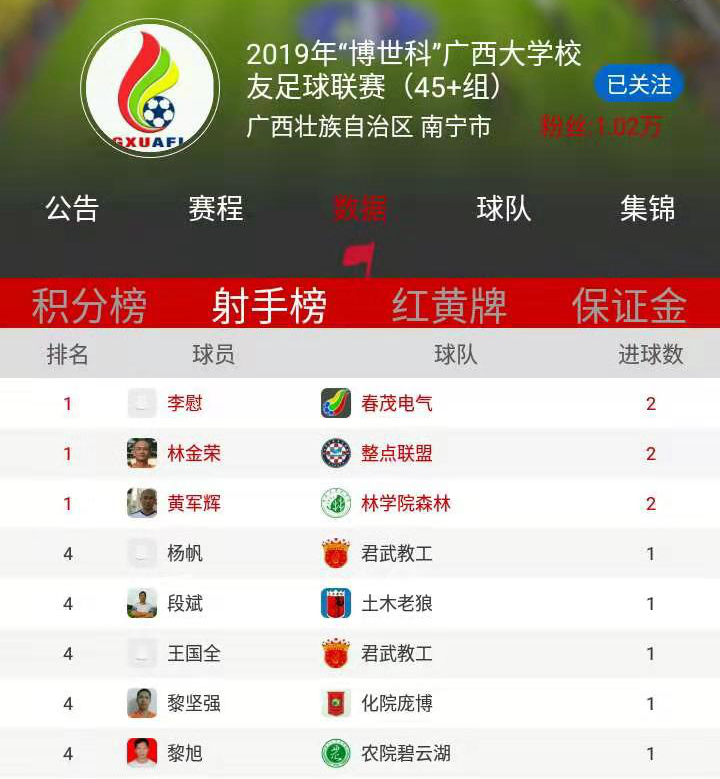
Task: Select the 射手榜 sub-tab
Action: point(269,306)
